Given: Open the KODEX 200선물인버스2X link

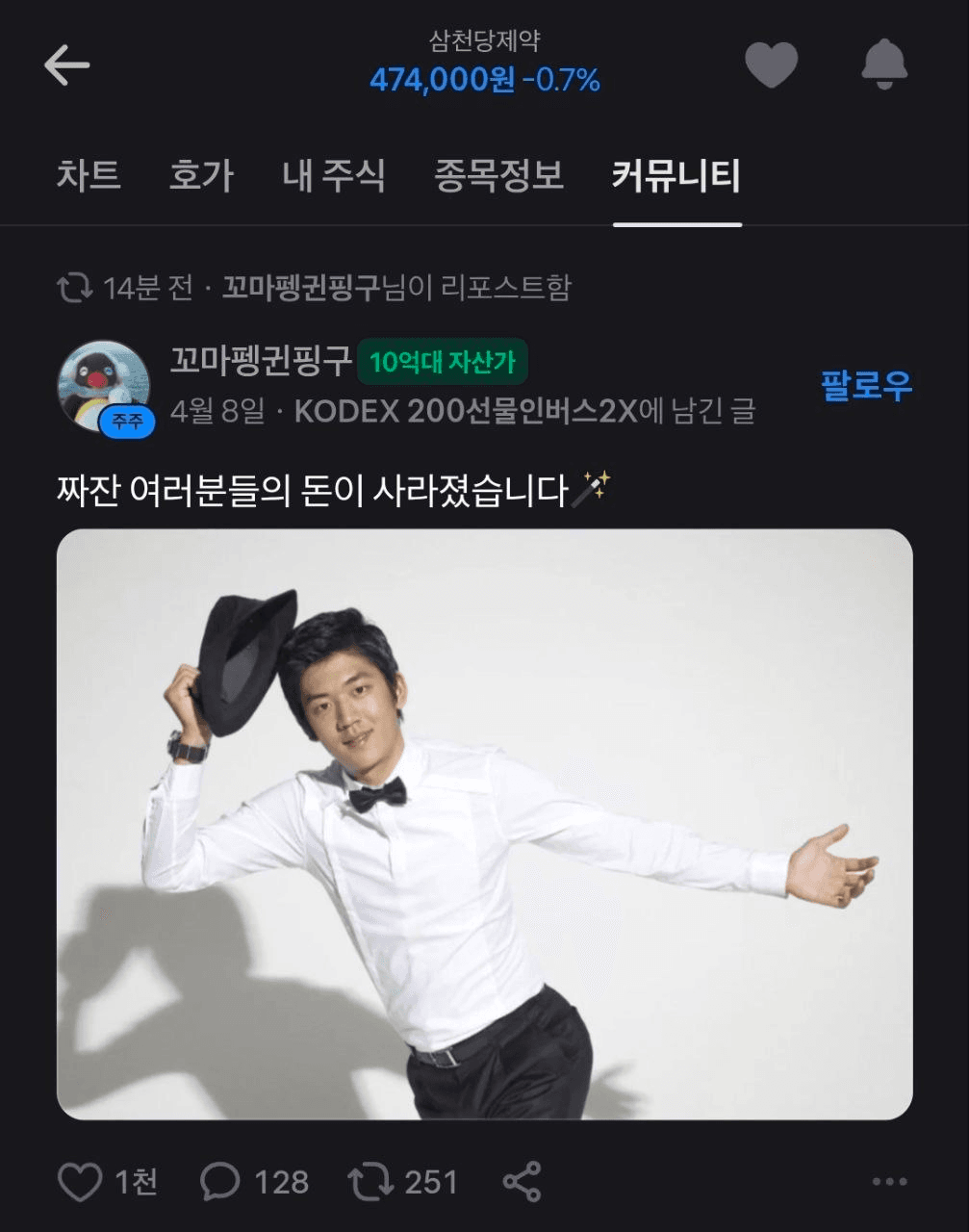Looking at the screenshot, I should click(466, 411).
